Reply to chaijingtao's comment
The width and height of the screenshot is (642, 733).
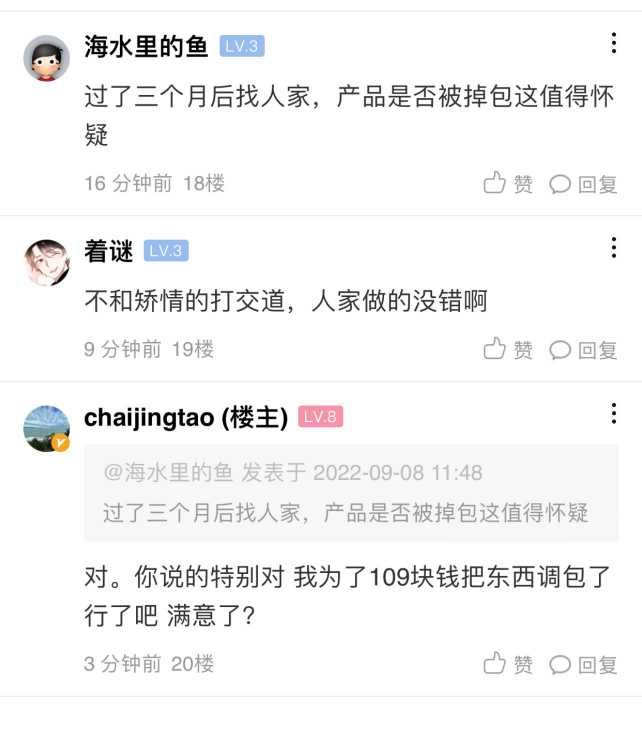[x=584, y=664]
